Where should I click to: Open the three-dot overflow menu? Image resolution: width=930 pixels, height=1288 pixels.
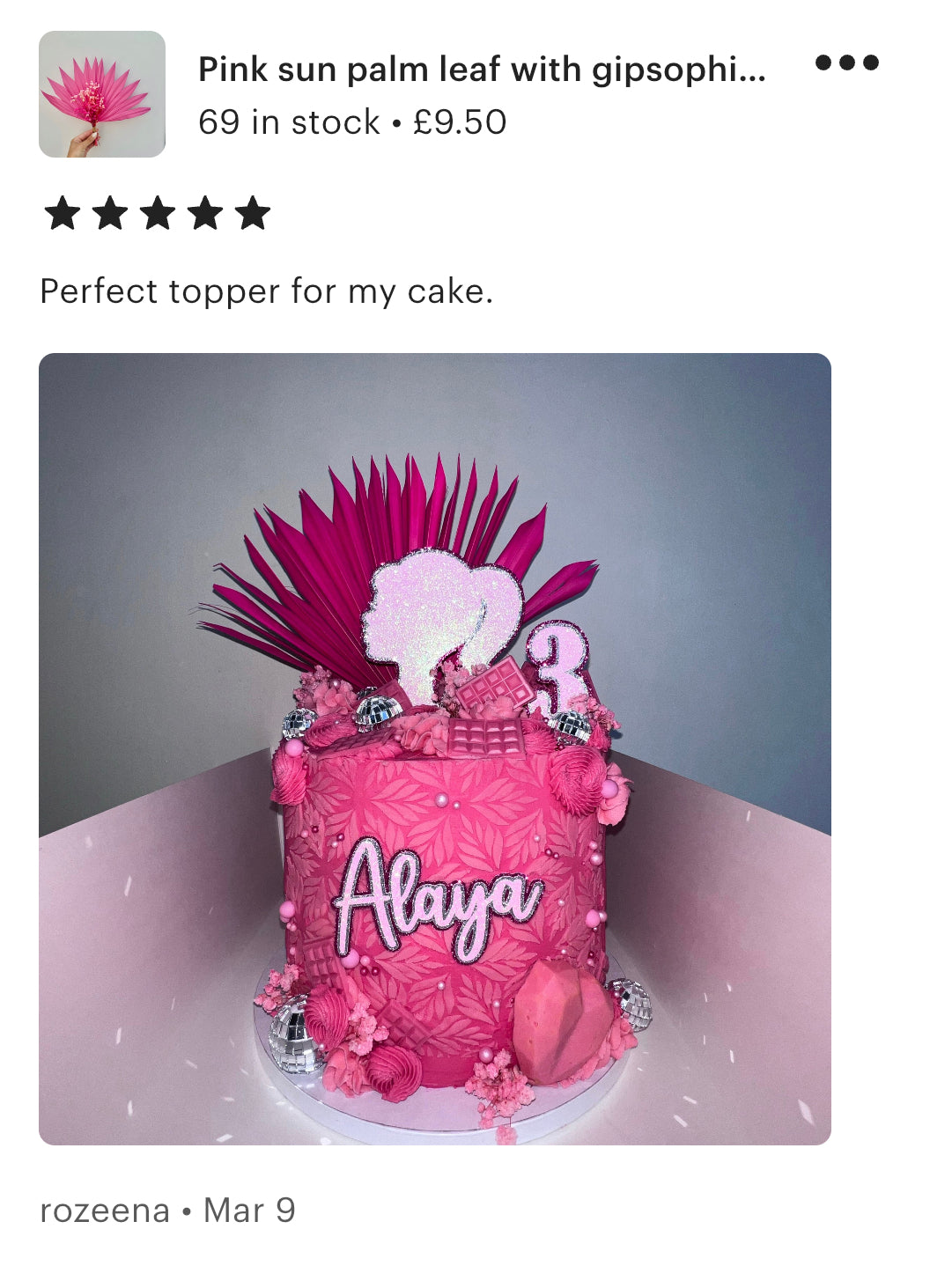(x=846, y=63)
